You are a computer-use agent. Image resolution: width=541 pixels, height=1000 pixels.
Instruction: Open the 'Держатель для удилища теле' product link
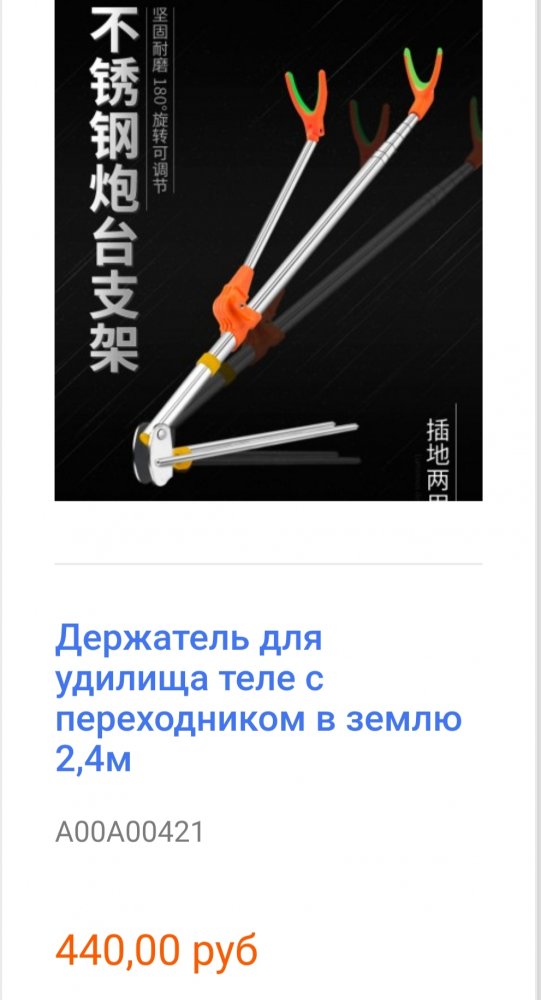click(258, 698)
